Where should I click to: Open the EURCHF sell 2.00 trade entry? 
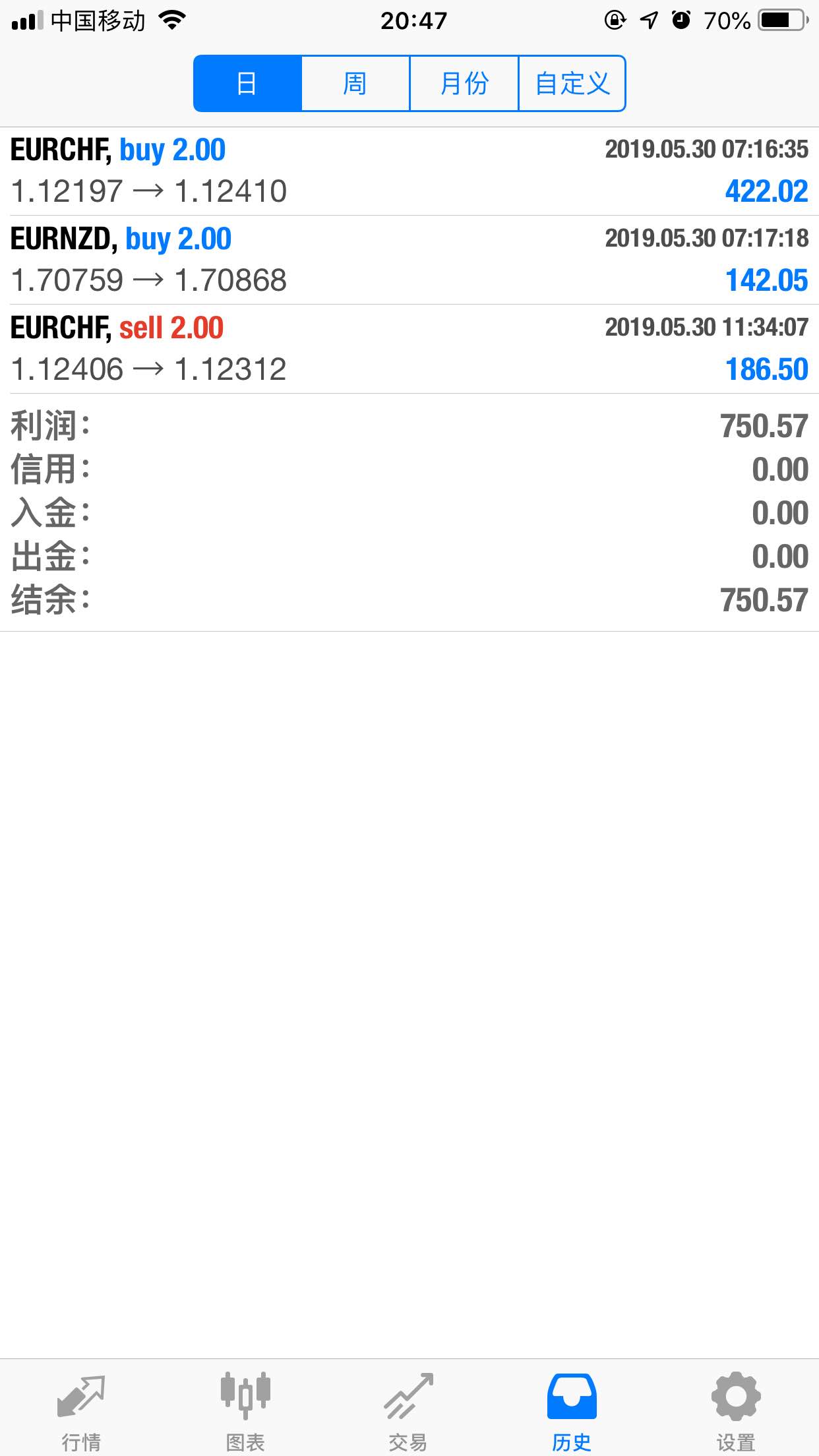point(409,349)
